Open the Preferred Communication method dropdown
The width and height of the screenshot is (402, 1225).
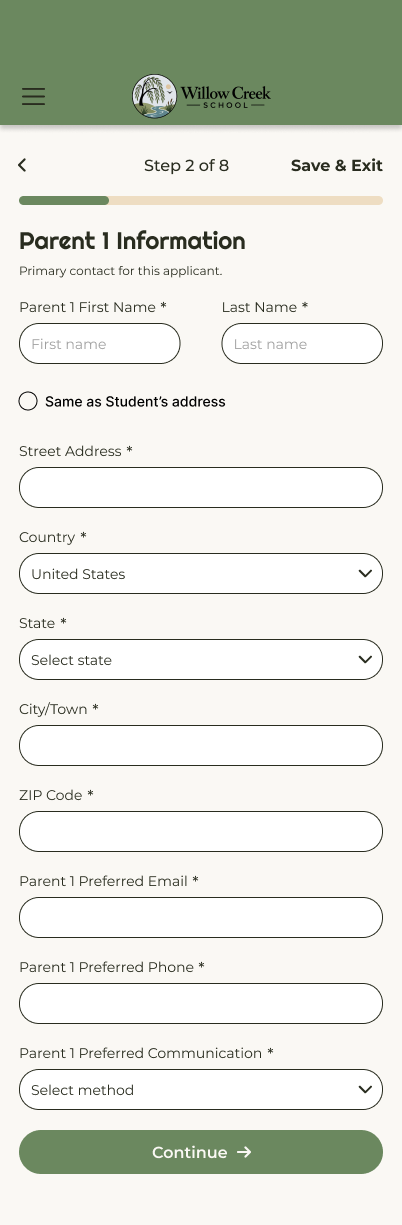pos(201,1089)
